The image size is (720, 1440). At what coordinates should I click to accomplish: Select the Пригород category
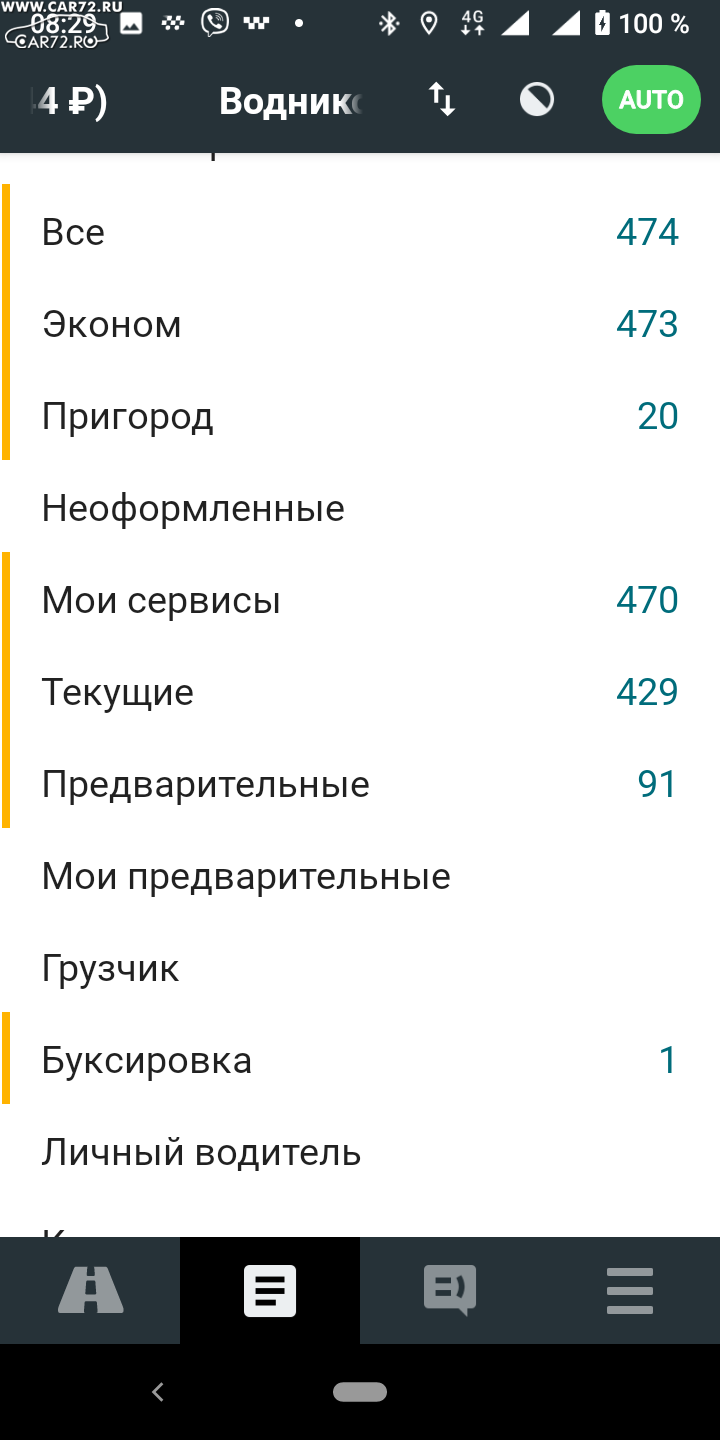tap(360, 416)
